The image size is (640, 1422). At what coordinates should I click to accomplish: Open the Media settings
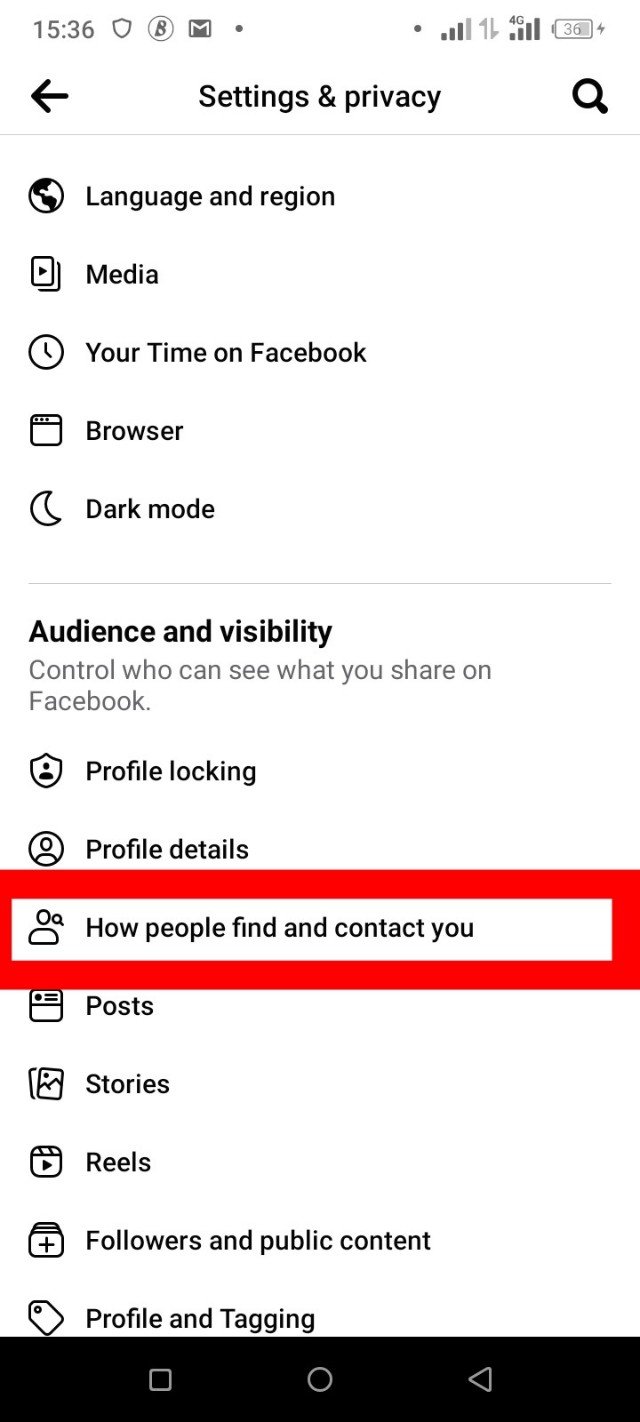tap(122, 274)
